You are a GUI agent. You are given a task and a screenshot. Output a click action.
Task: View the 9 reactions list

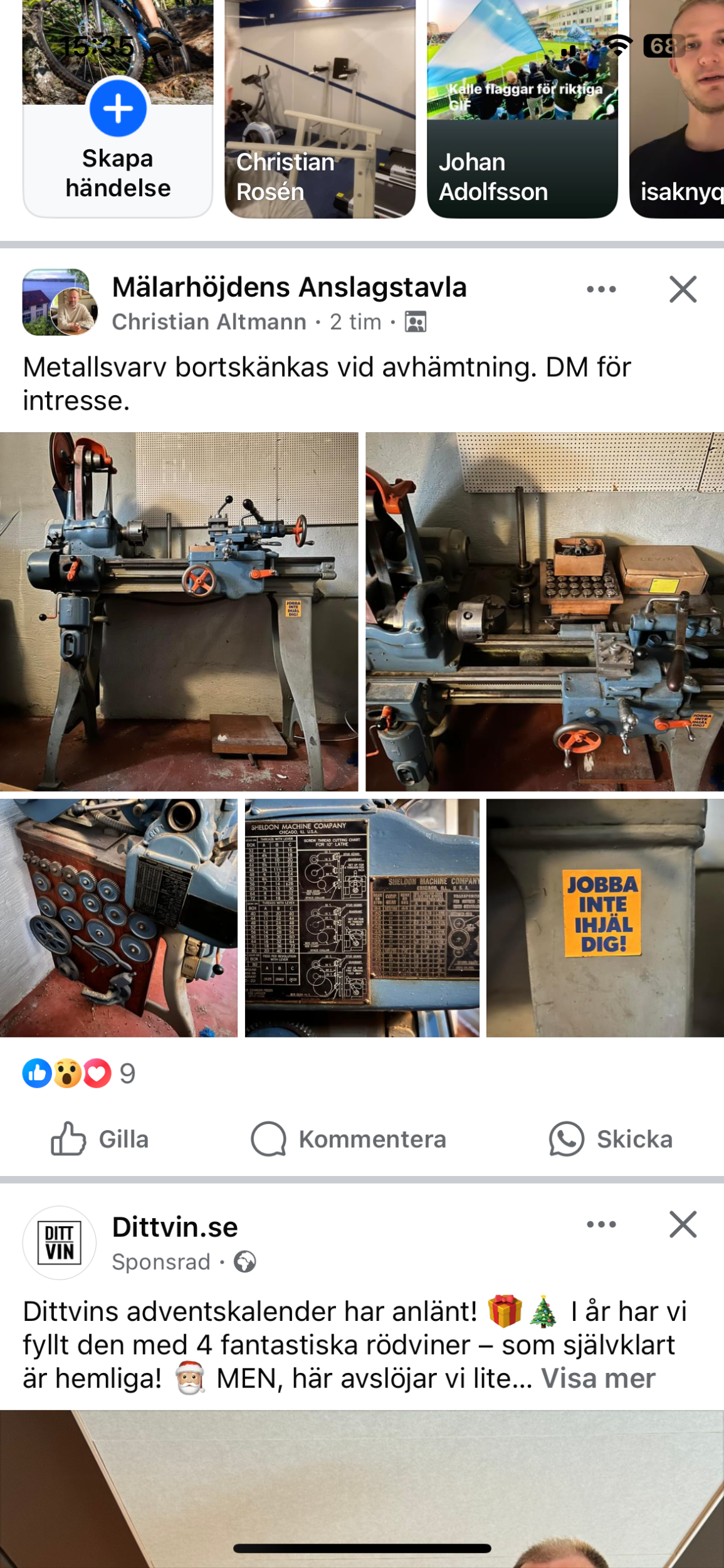[x=78, y=1074]
